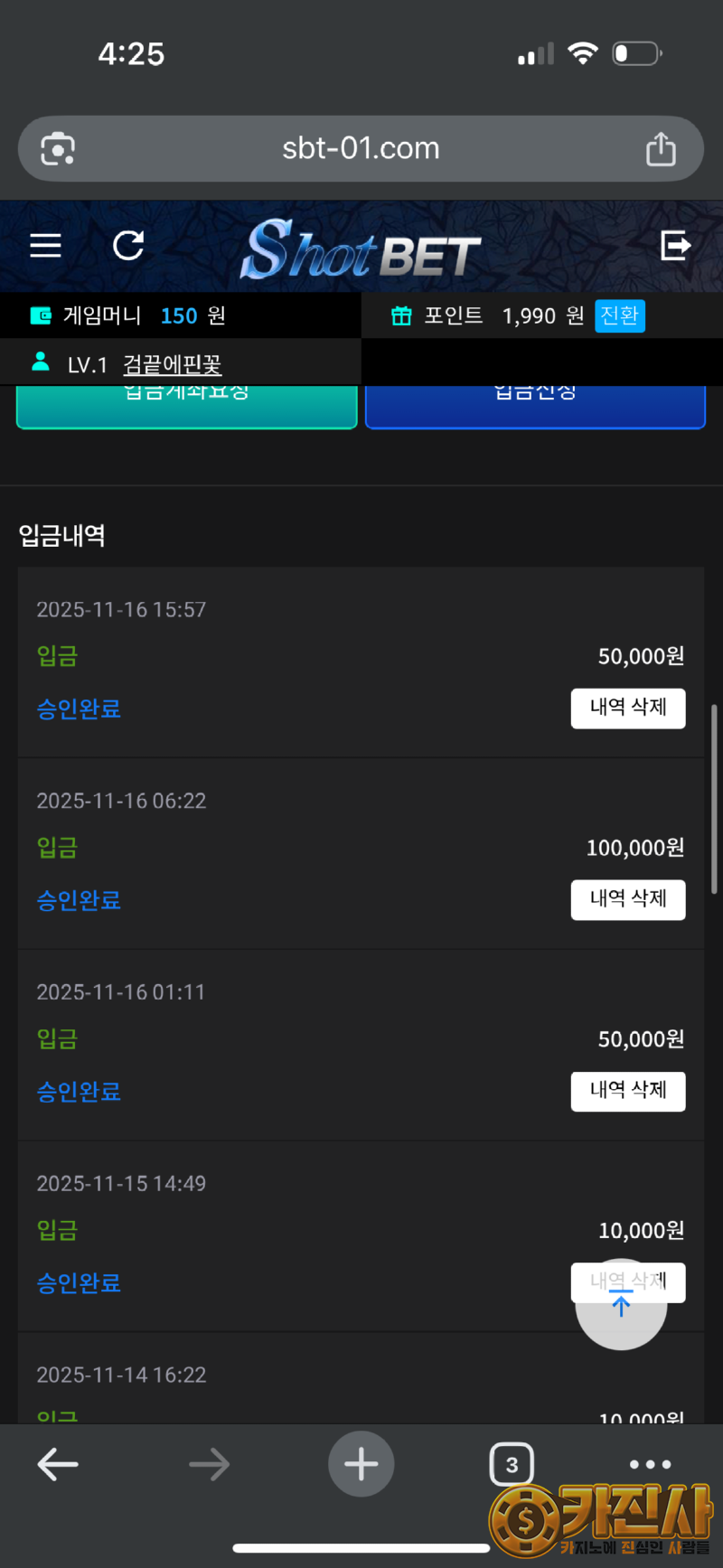Delete the 2025-11-16 06:22 deposit record
Image resolution: width=723 pixels, height=1568 pixels.
click(628, 899)
